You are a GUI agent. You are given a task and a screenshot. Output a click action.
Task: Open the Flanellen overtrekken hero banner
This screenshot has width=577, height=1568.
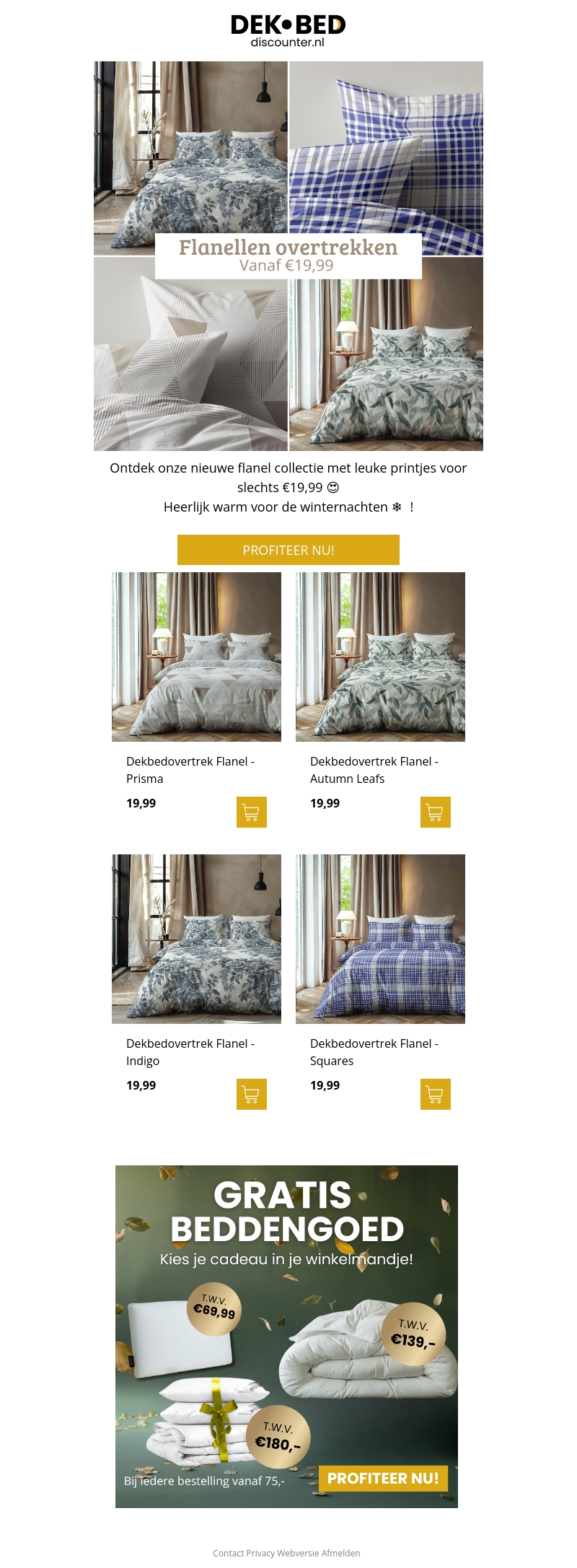tap(288, 255)
